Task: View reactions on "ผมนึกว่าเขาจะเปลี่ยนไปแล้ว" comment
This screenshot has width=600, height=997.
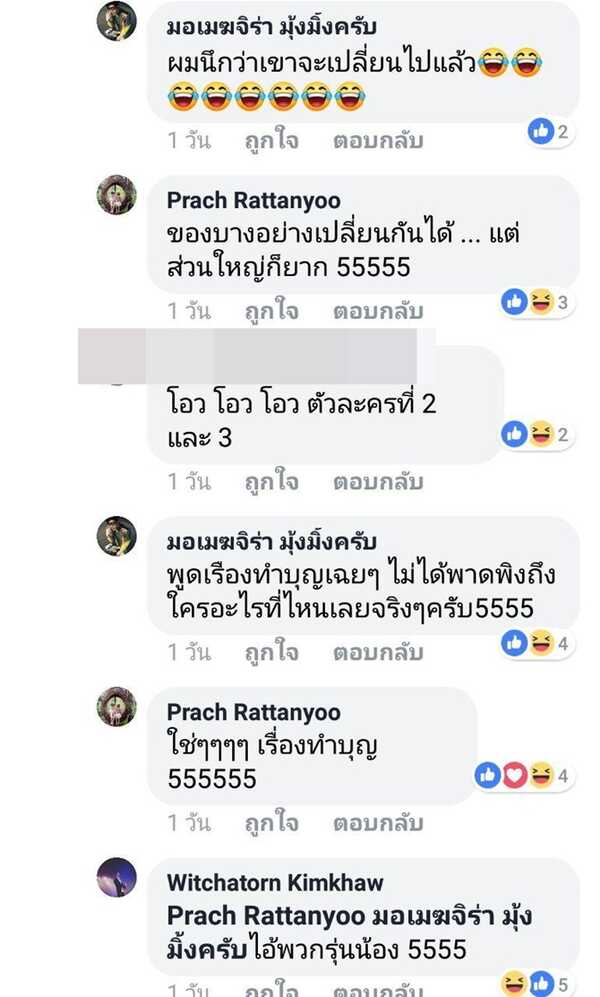Action: coord(548,131)
